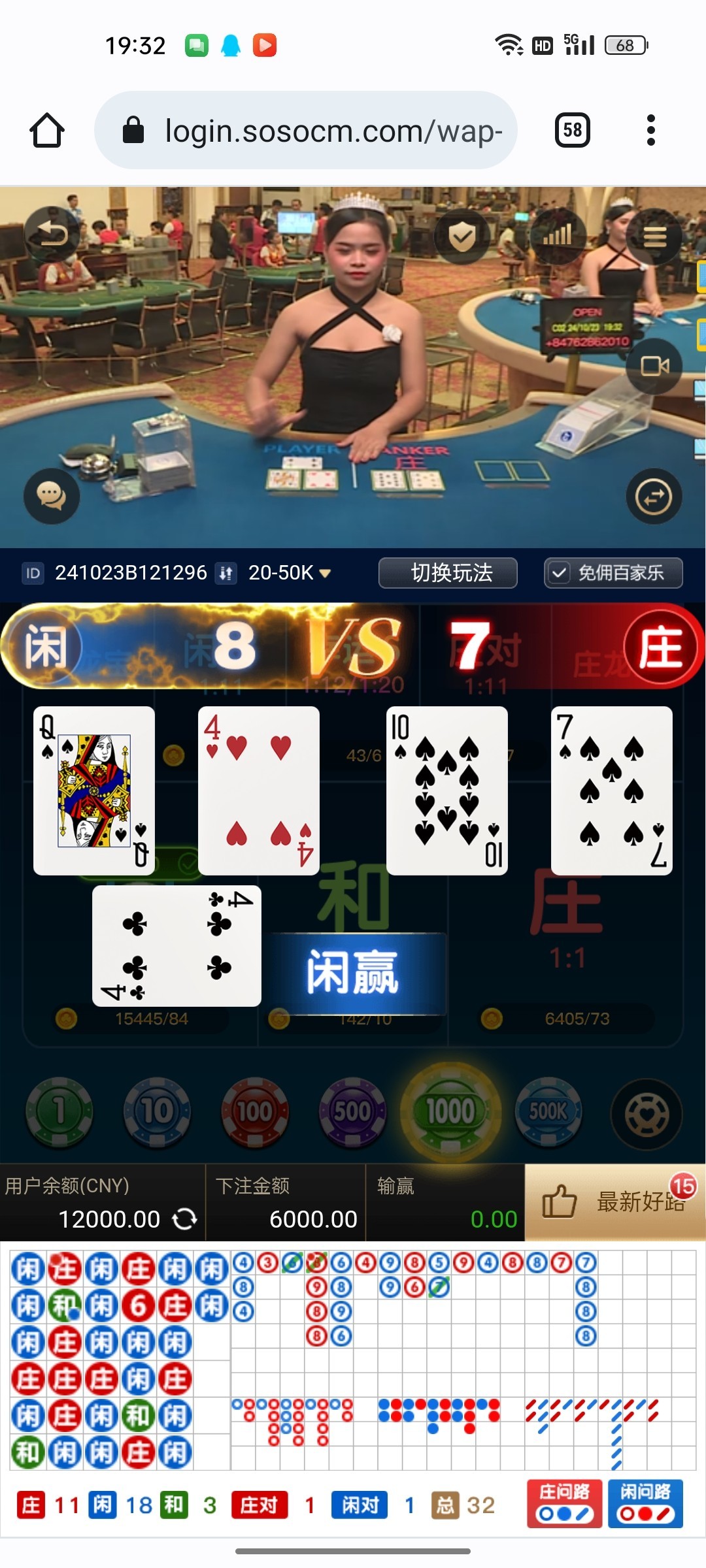Image resolution: width=706 pixels, height=1568 pixels.
Task: Open the shield verification icon
Action: [462, 236]
